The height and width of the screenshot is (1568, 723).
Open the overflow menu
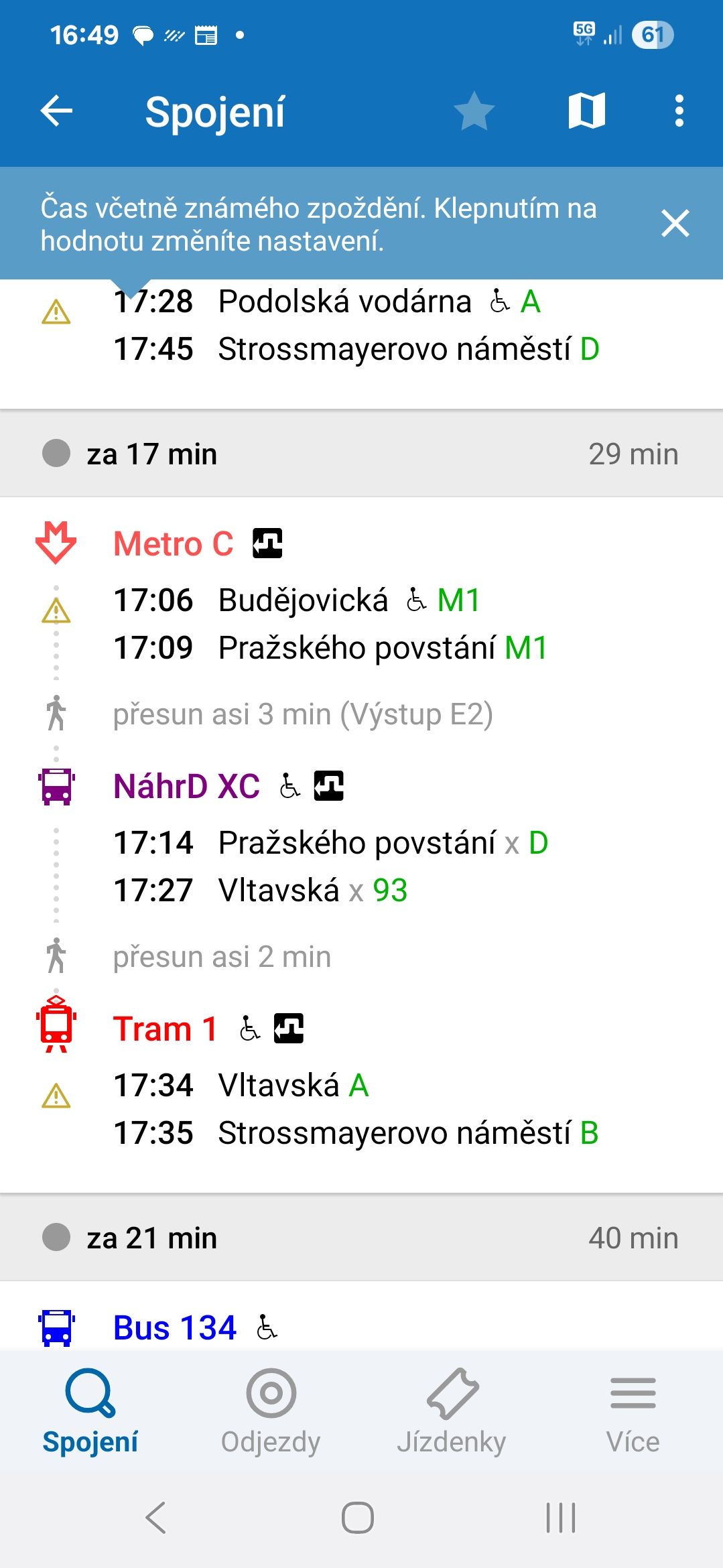click(x=679, y=111)
